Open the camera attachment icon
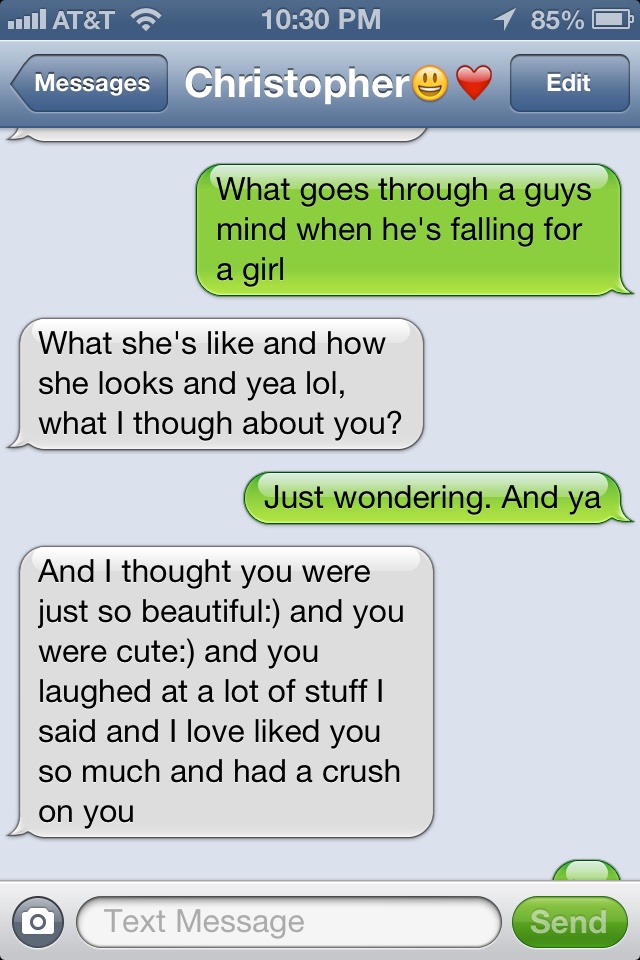 click(x=38, y=921)
